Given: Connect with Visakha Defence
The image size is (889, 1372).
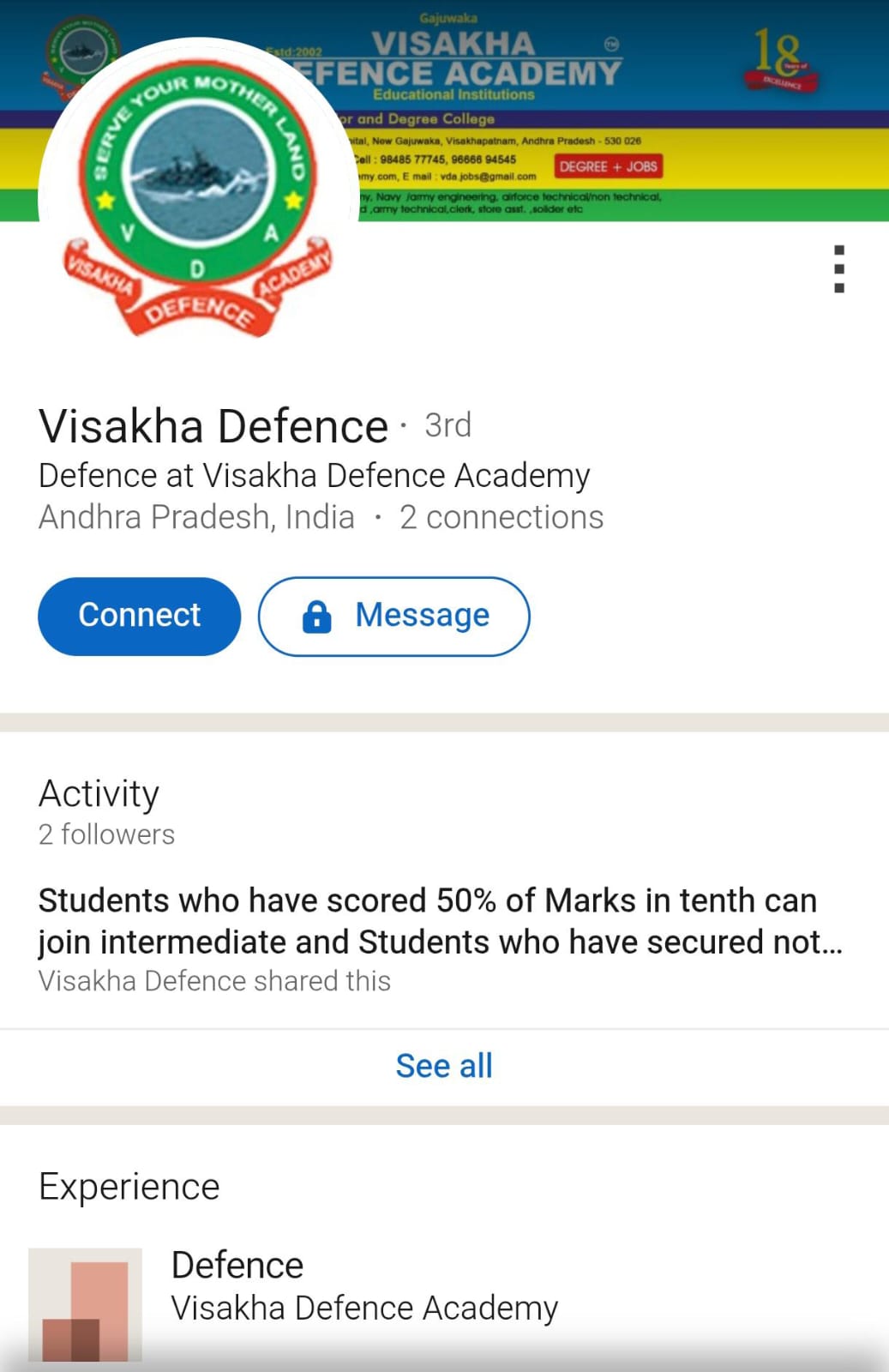Looking at the screenshot, I should 139,616.
